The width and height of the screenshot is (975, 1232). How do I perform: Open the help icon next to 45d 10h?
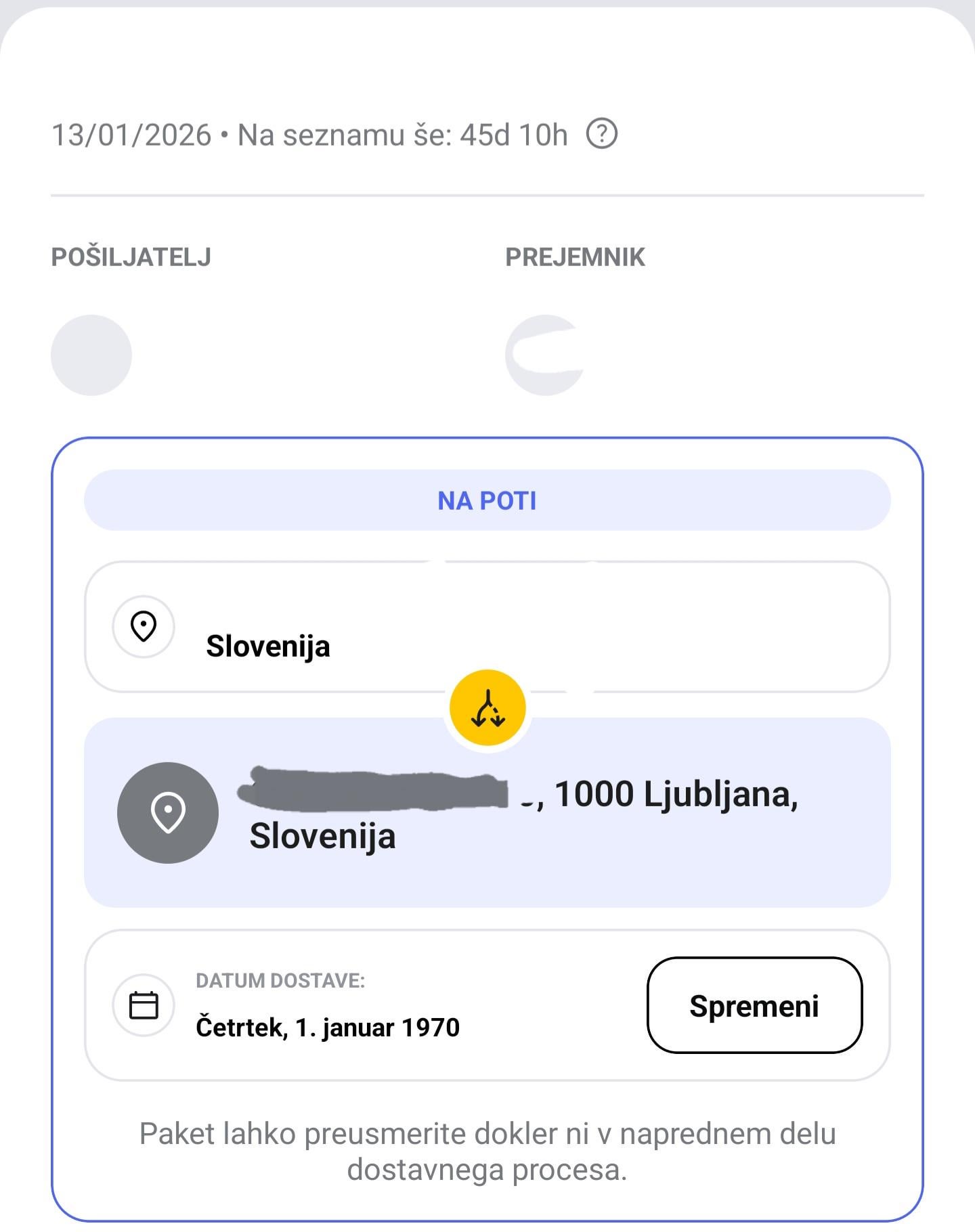[x=601, y=134]
